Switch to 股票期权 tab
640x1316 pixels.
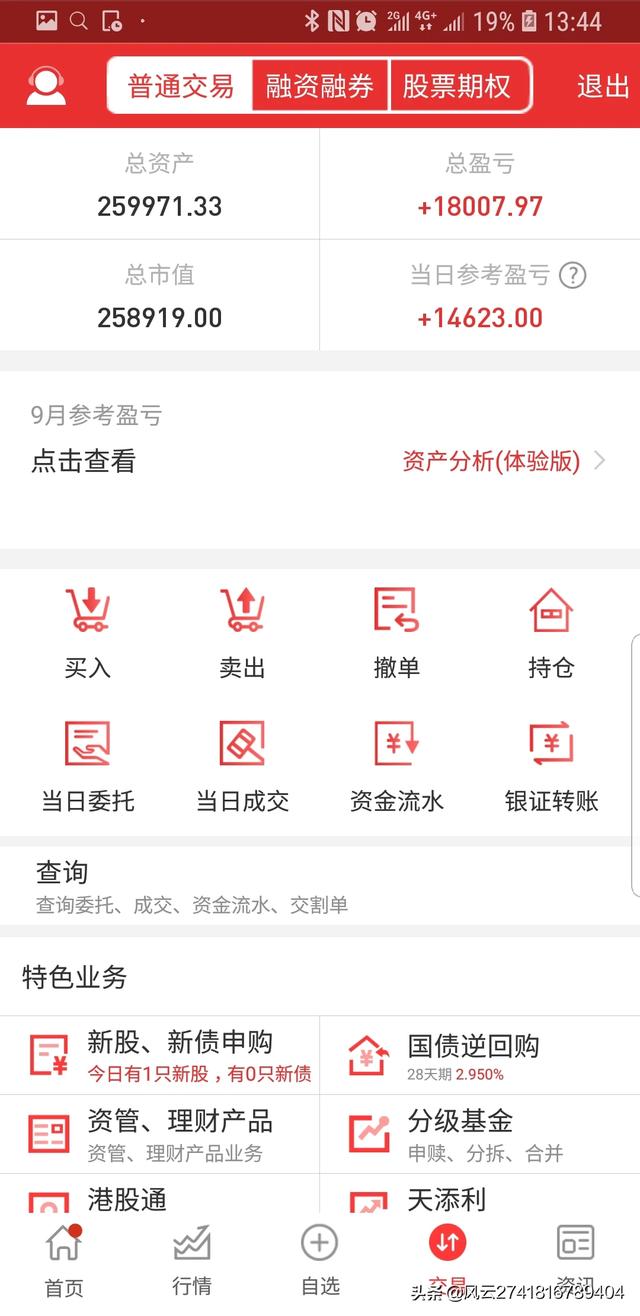pos(457,86)
